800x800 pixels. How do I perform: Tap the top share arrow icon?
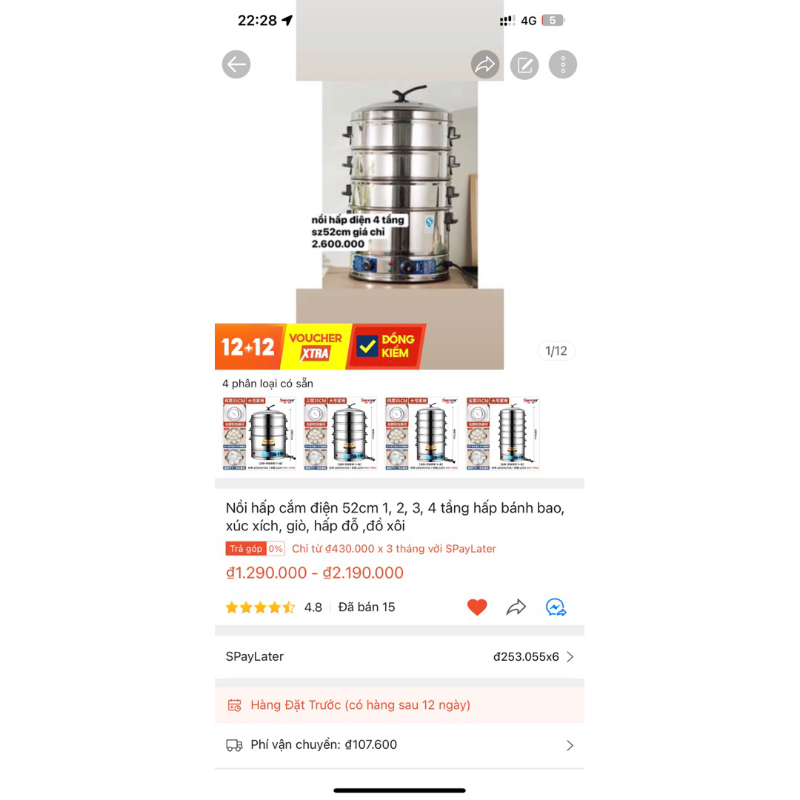(x=485, y=65)
